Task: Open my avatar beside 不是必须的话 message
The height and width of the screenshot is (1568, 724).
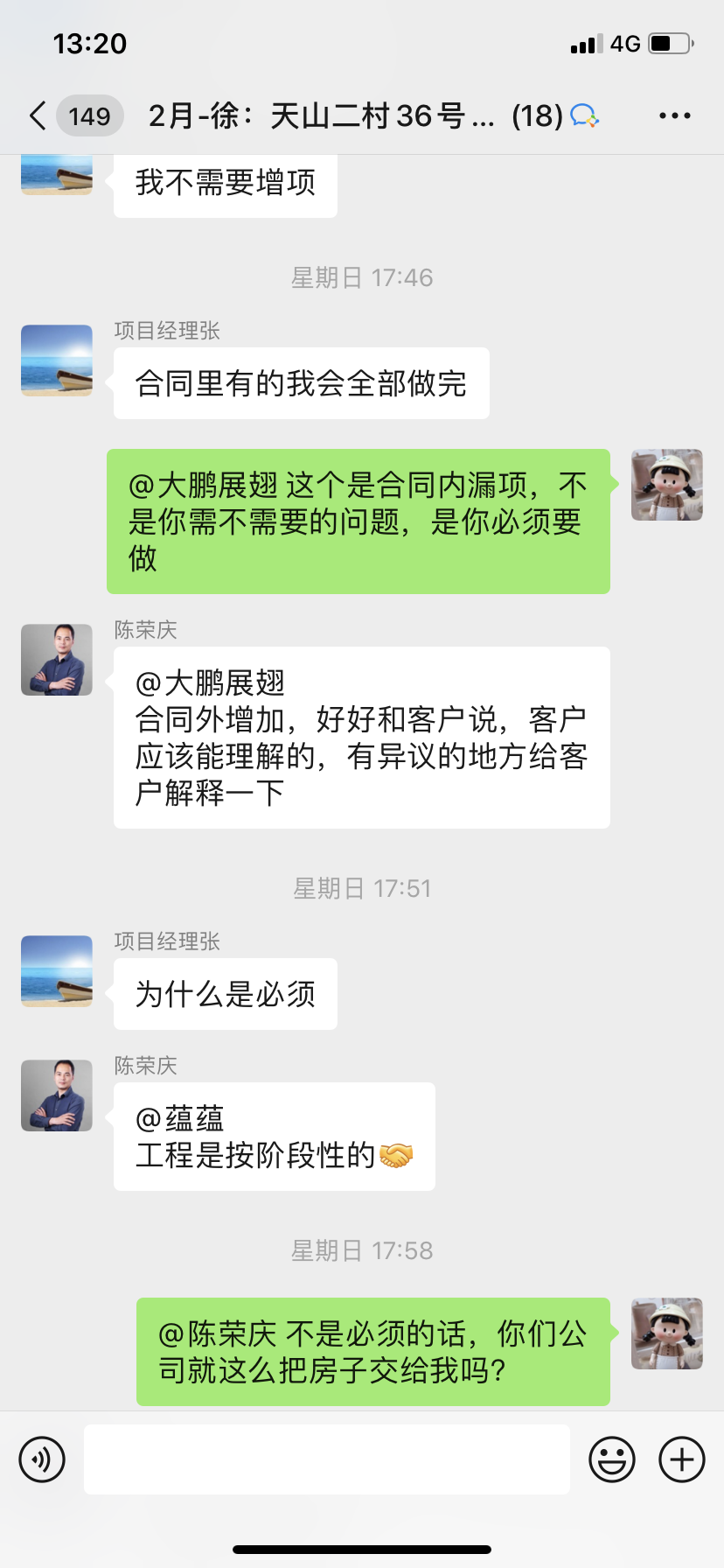Action: [x=667, y=1333]
